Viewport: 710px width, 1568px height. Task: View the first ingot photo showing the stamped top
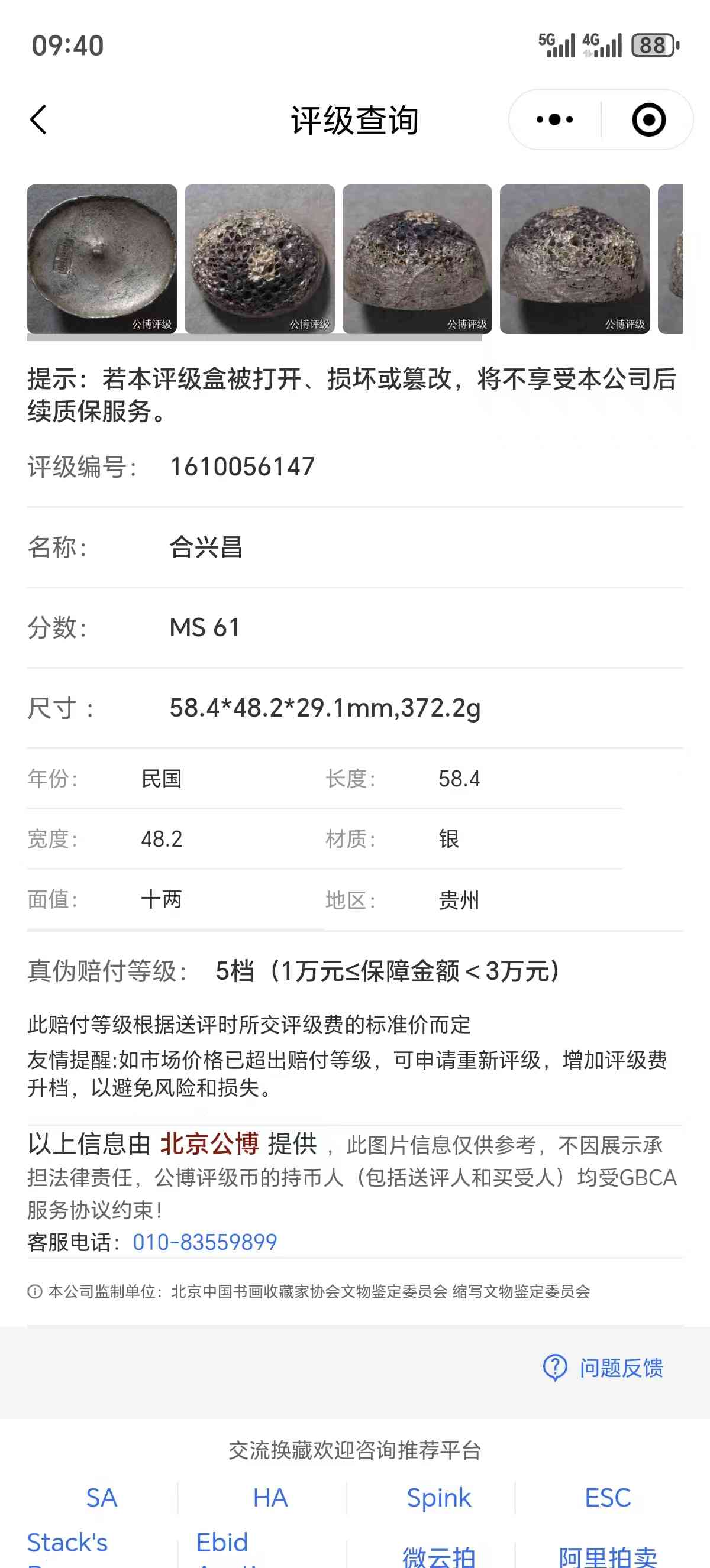coord(102,259)
